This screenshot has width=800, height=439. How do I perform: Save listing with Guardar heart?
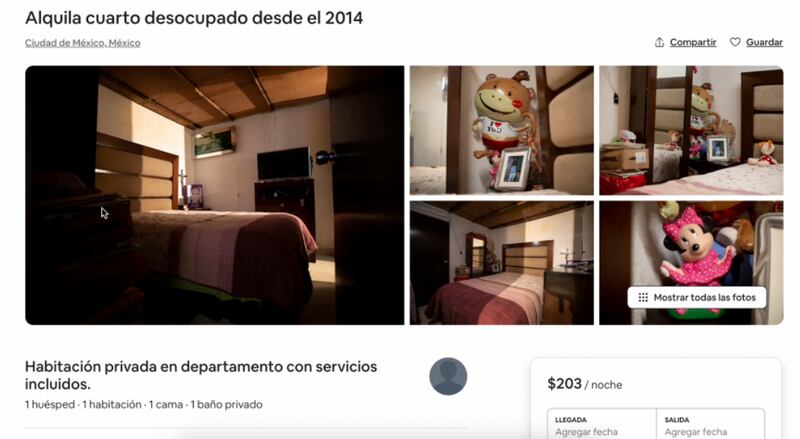(x=756, y=42)
